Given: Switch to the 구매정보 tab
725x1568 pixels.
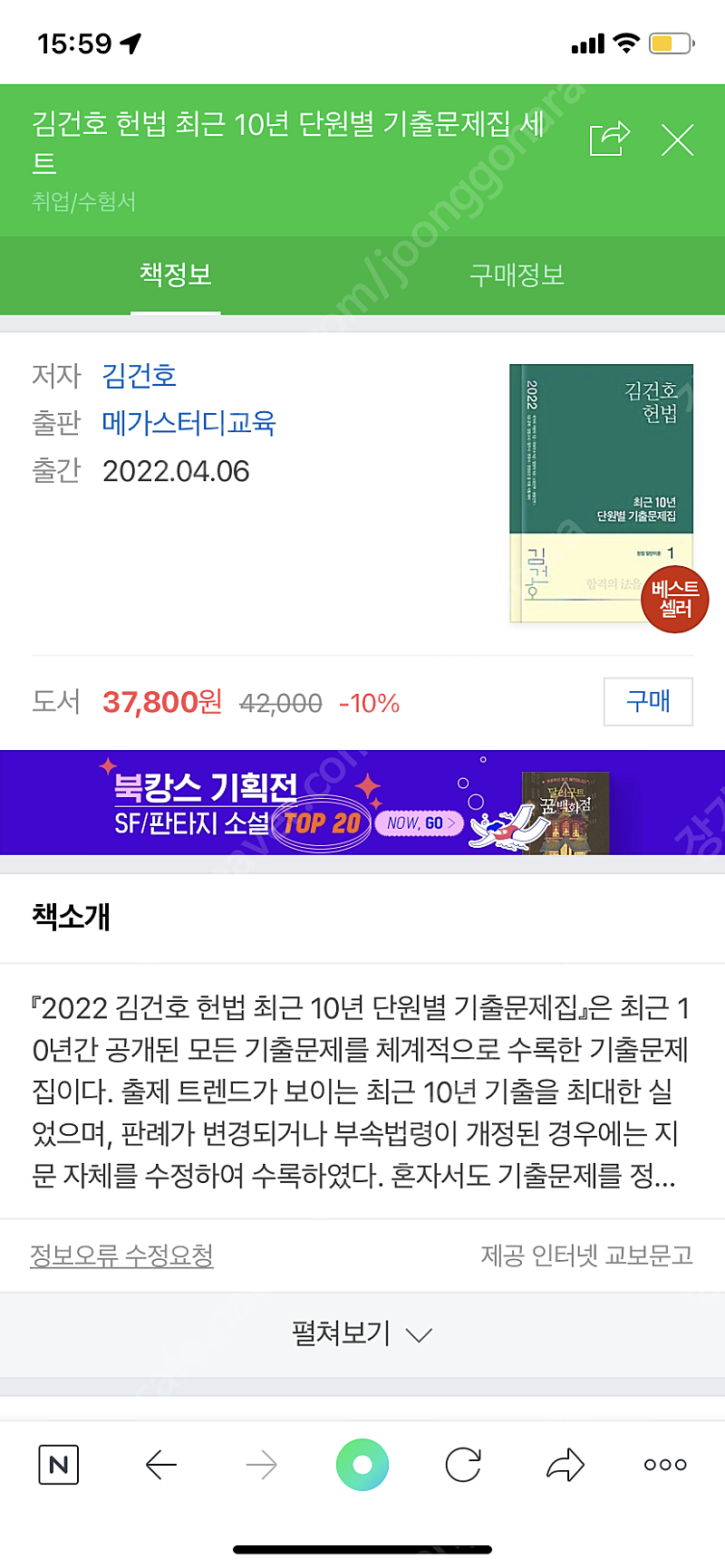Looking at the screenshot, I should (x=517, y=274).
